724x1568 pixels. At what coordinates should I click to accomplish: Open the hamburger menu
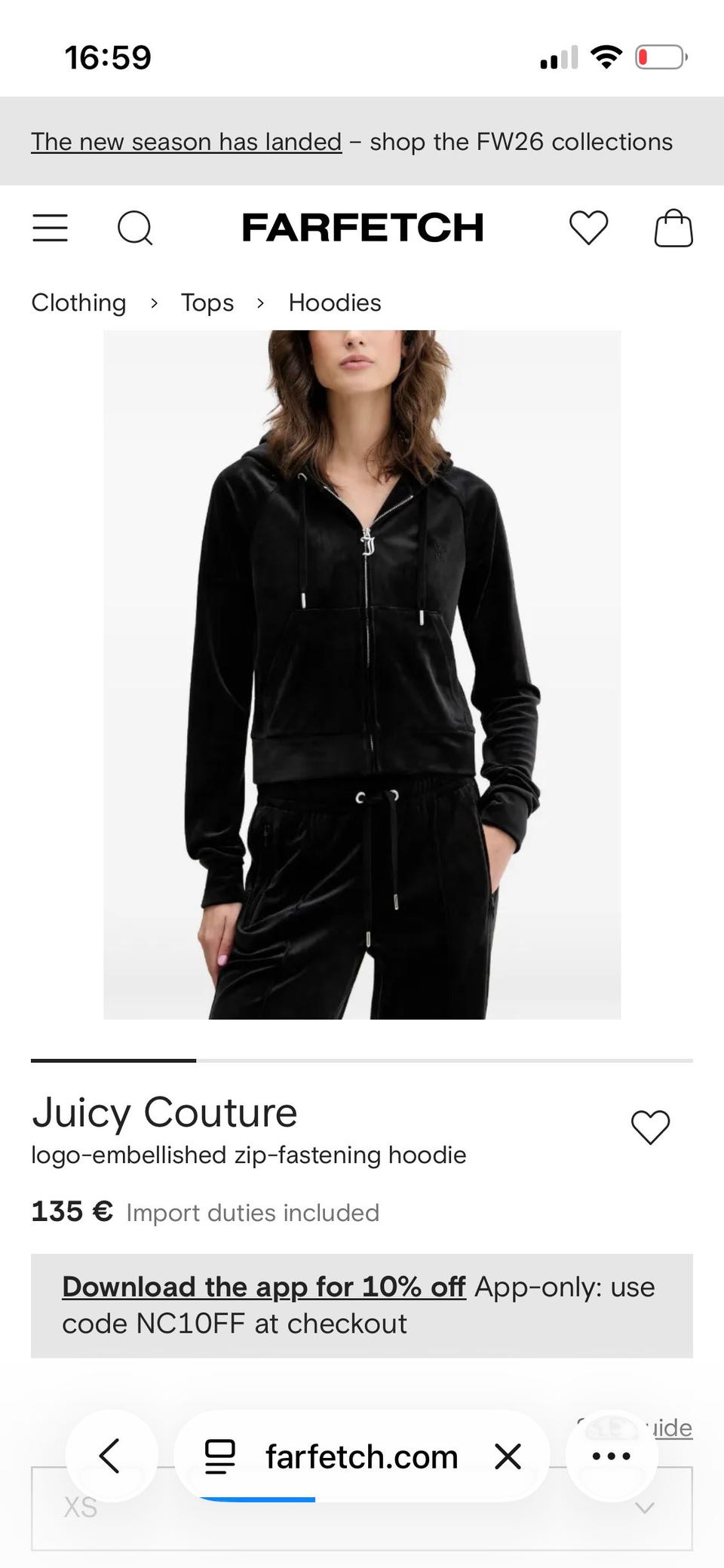[50, 228]
